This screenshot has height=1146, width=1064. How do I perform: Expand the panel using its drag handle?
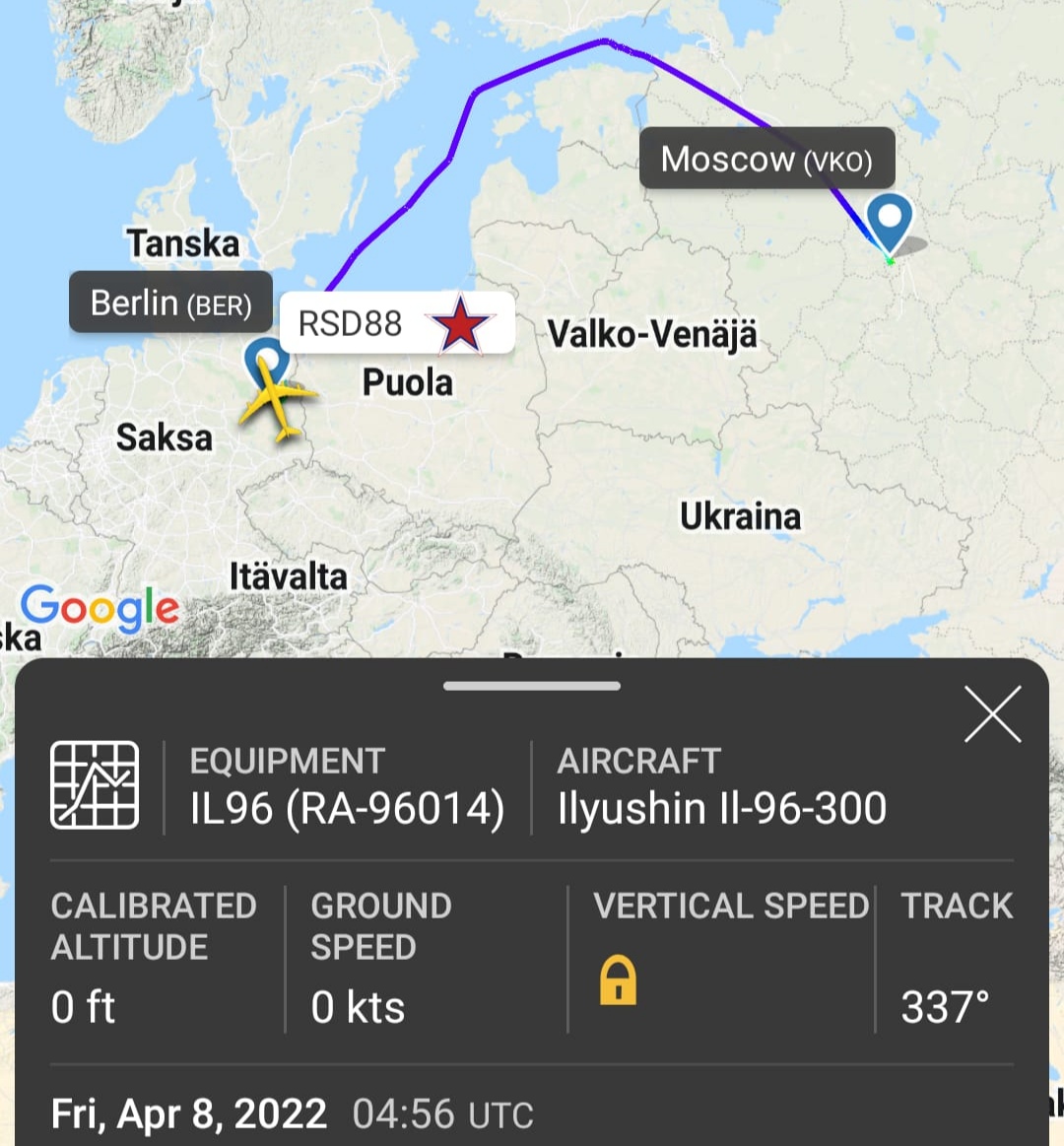pyautogui.click(x=532, y=686)
